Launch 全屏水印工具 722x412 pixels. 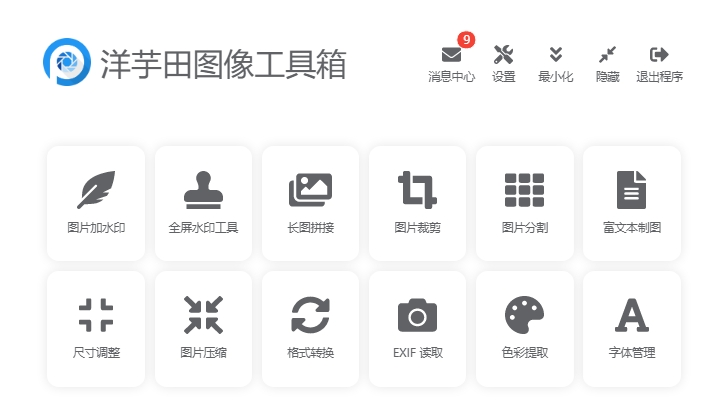203,203
